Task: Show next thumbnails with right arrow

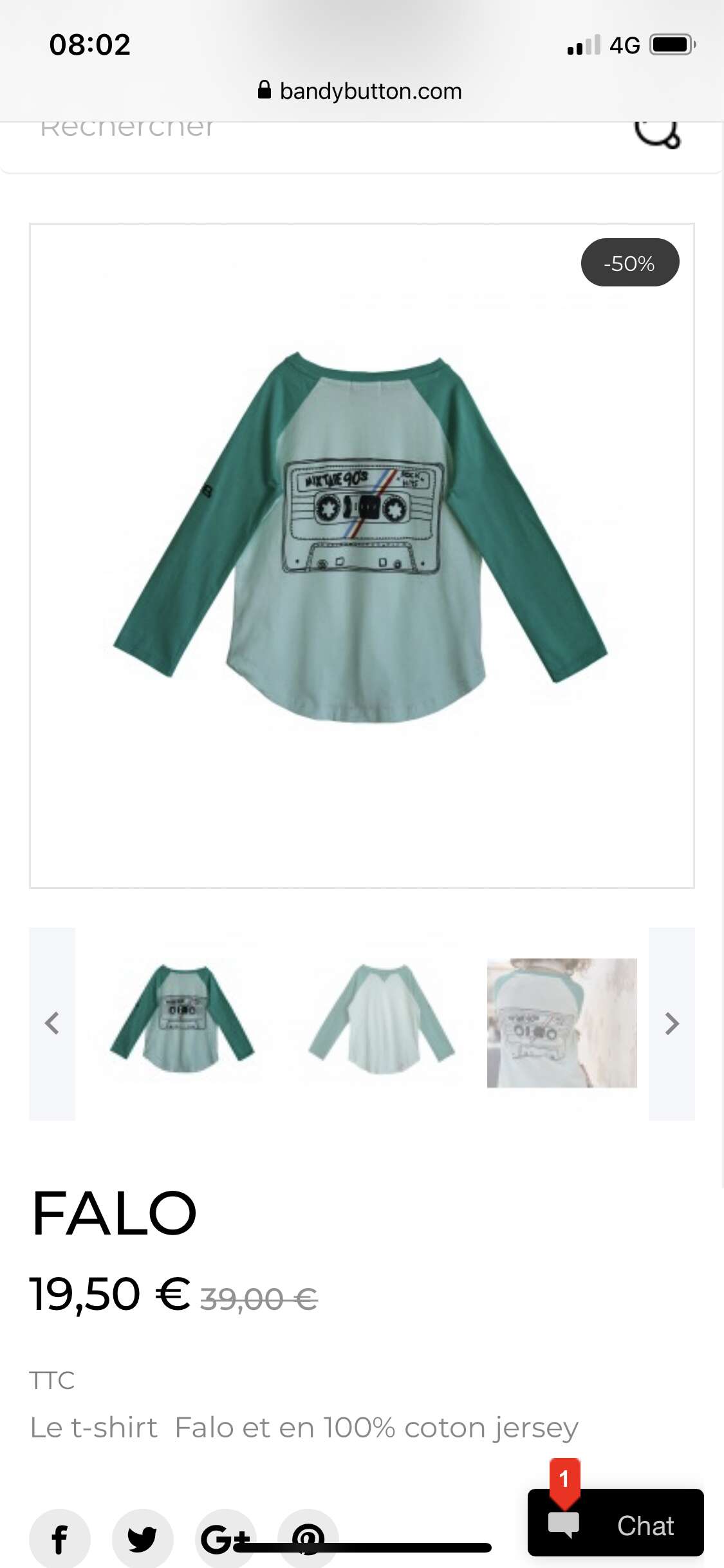Action: pyautogui.click(x=672, y=1023)
